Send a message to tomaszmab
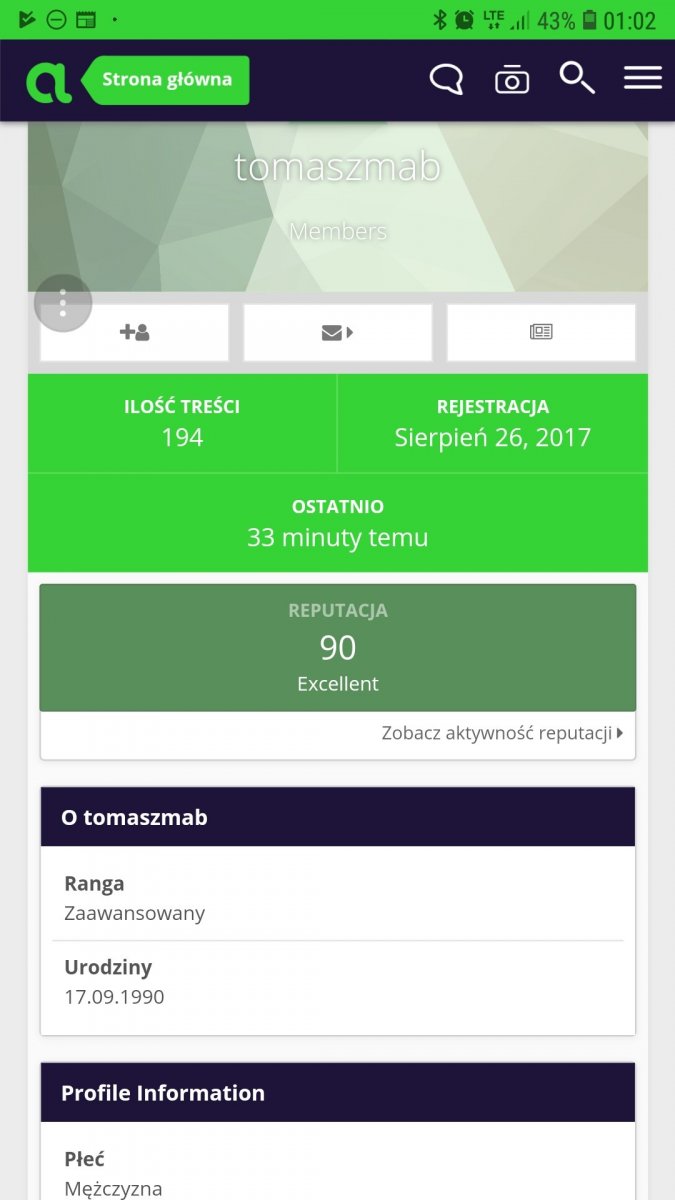 [x=338, y=332]
